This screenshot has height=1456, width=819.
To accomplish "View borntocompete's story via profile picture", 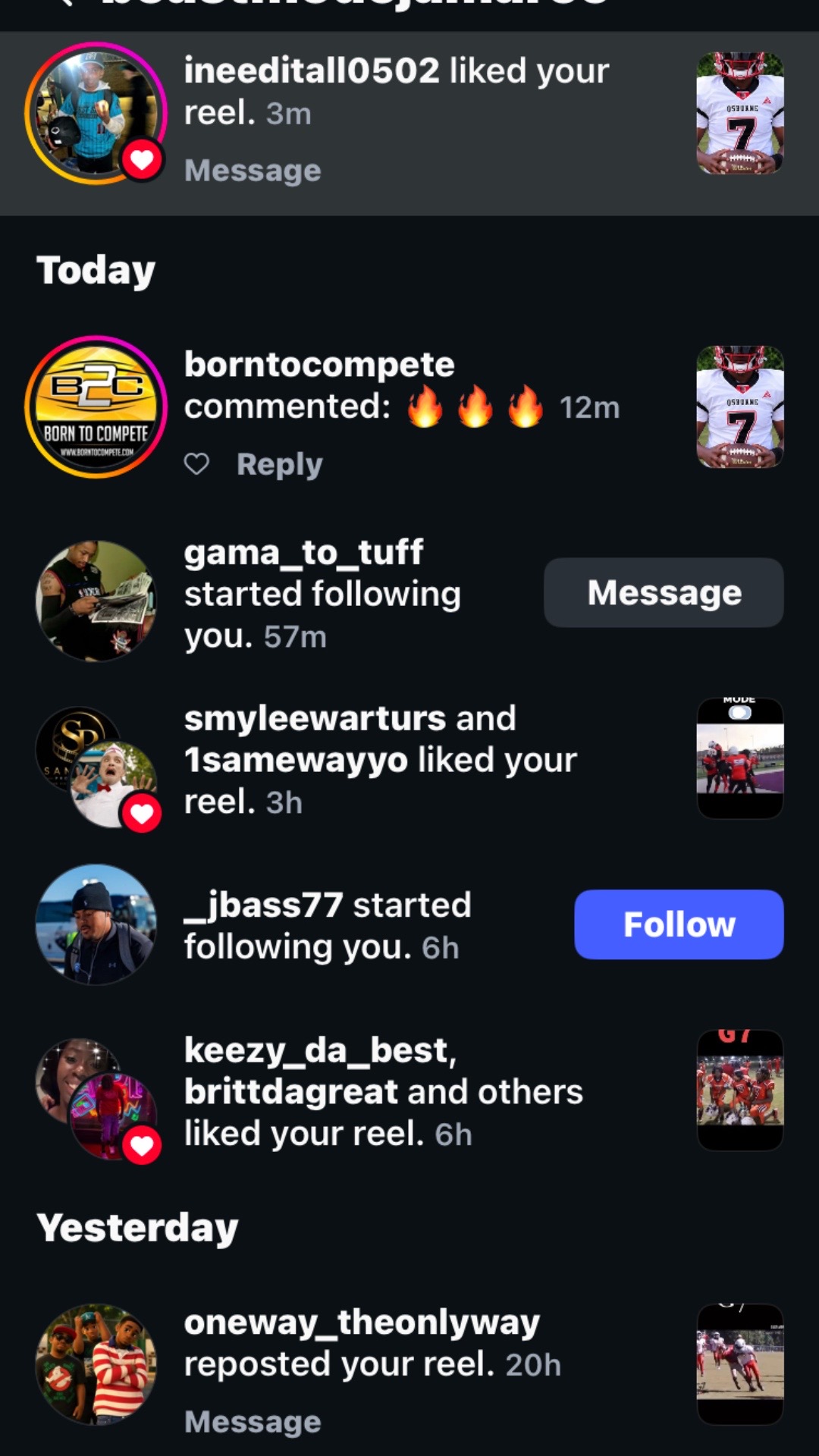I will click(x=96, y=406).
